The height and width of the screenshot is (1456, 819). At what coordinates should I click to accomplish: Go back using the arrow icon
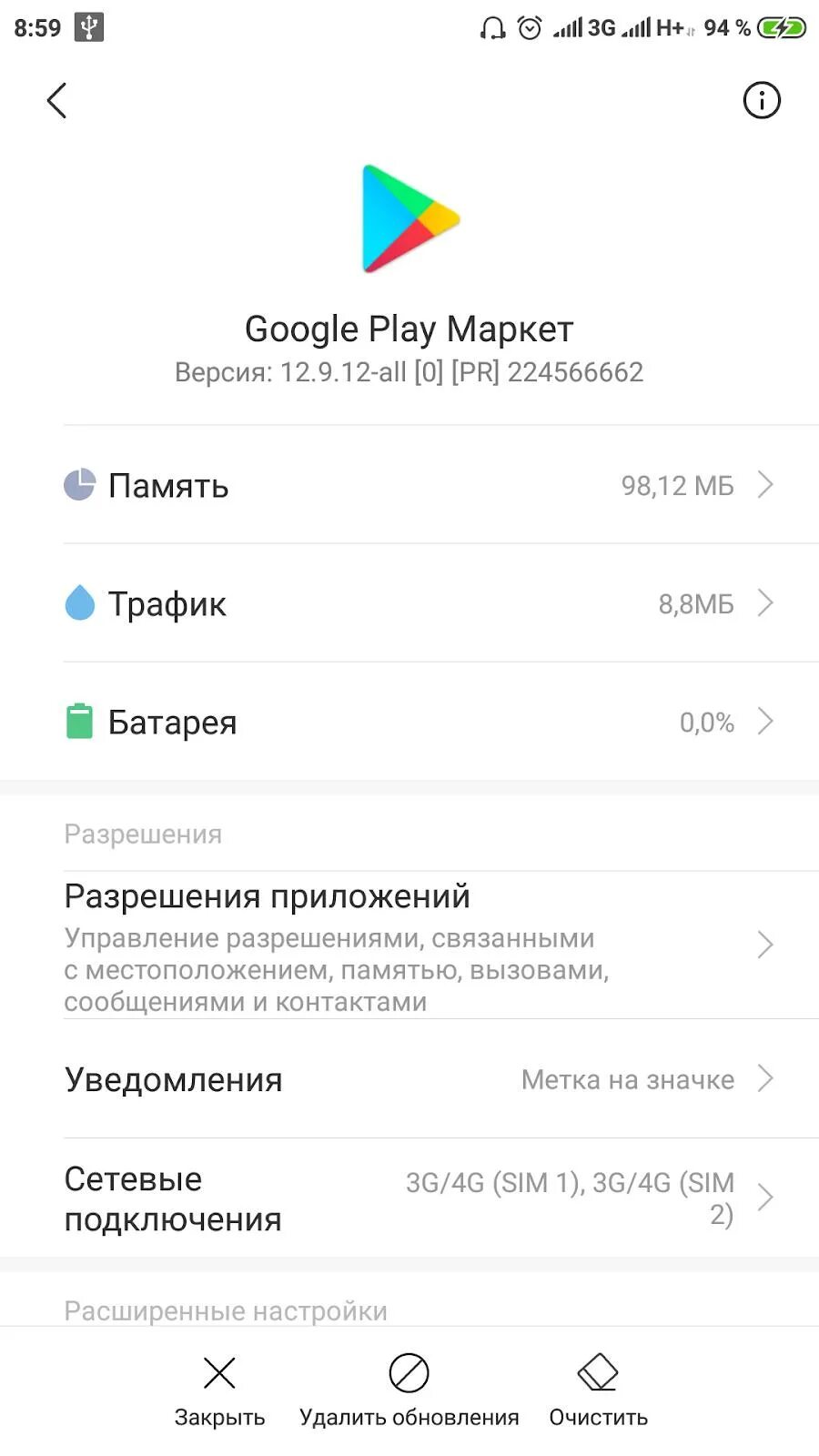[x=56, y=100]
